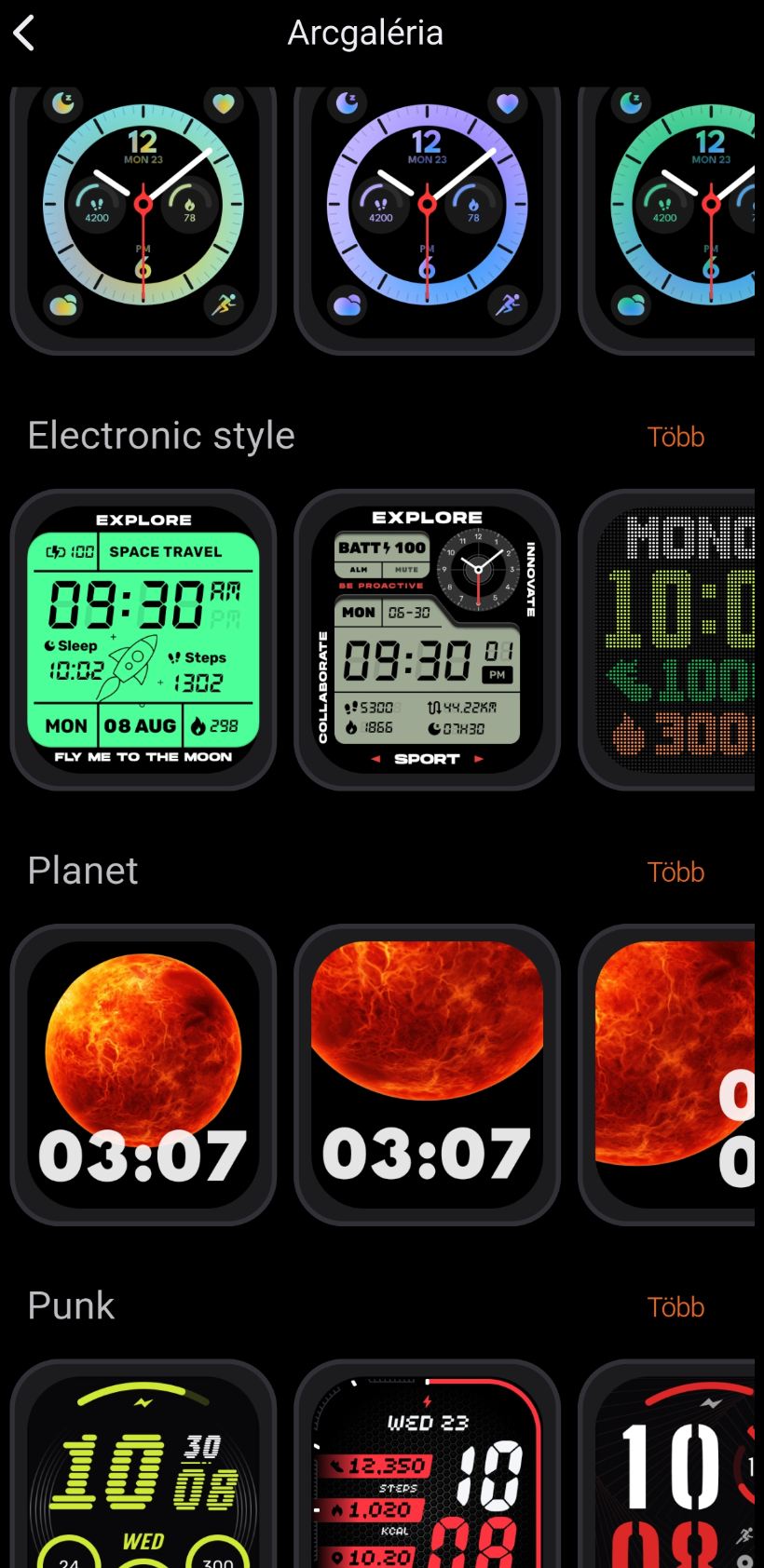Select the yellow-green gradient analog watch face
Viewport: 764px width, 1568px height.
click(x=143, y=219)
